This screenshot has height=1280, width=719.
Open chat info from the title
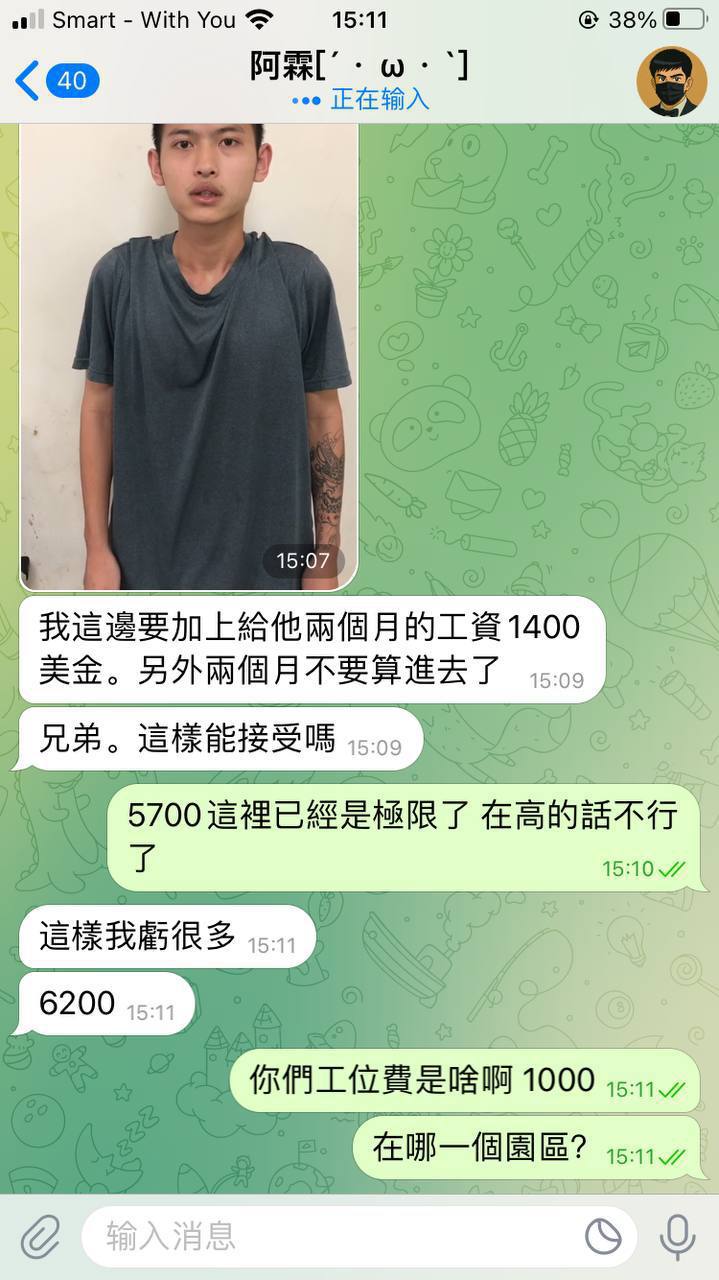click(359, 68)
